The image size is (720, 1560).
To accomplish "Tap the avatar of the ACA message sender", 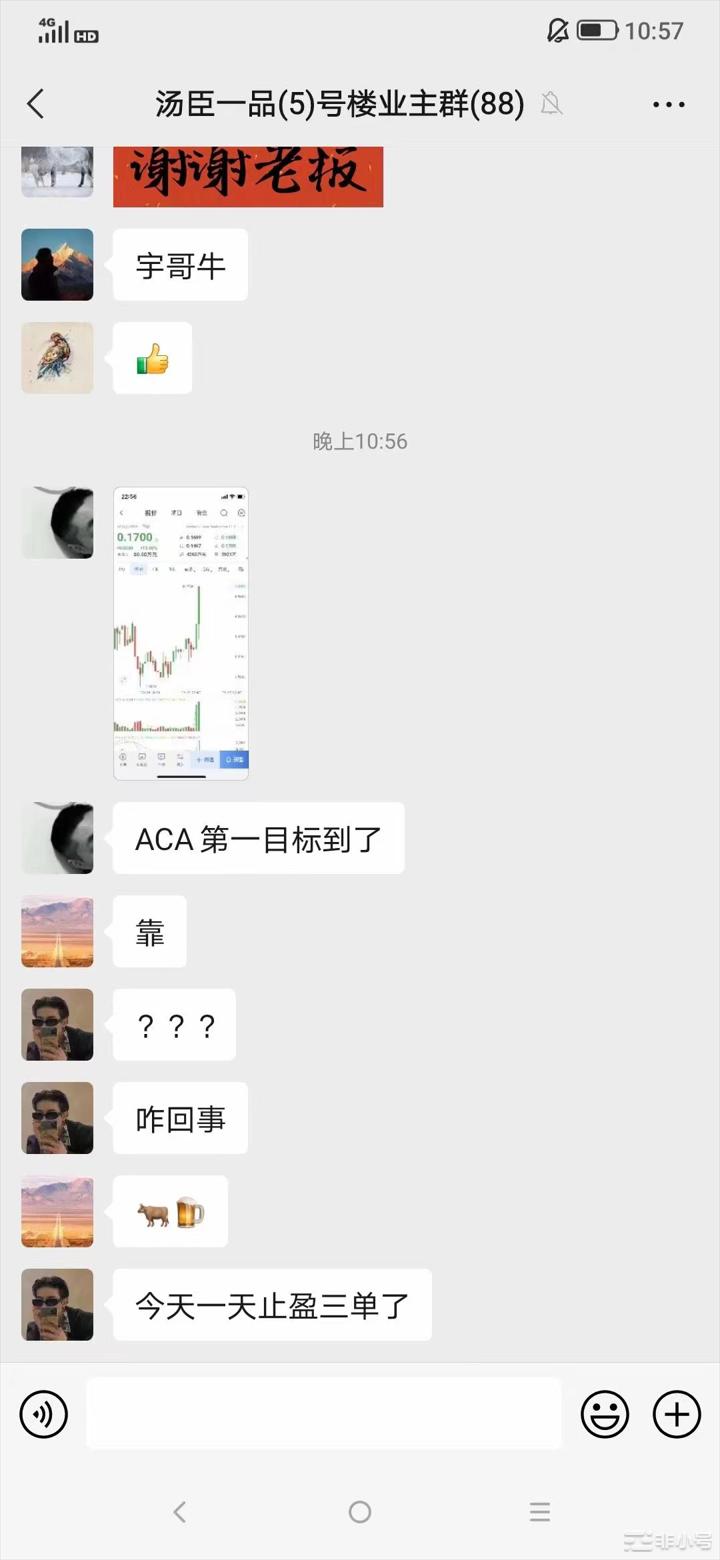I will (57, 838).
